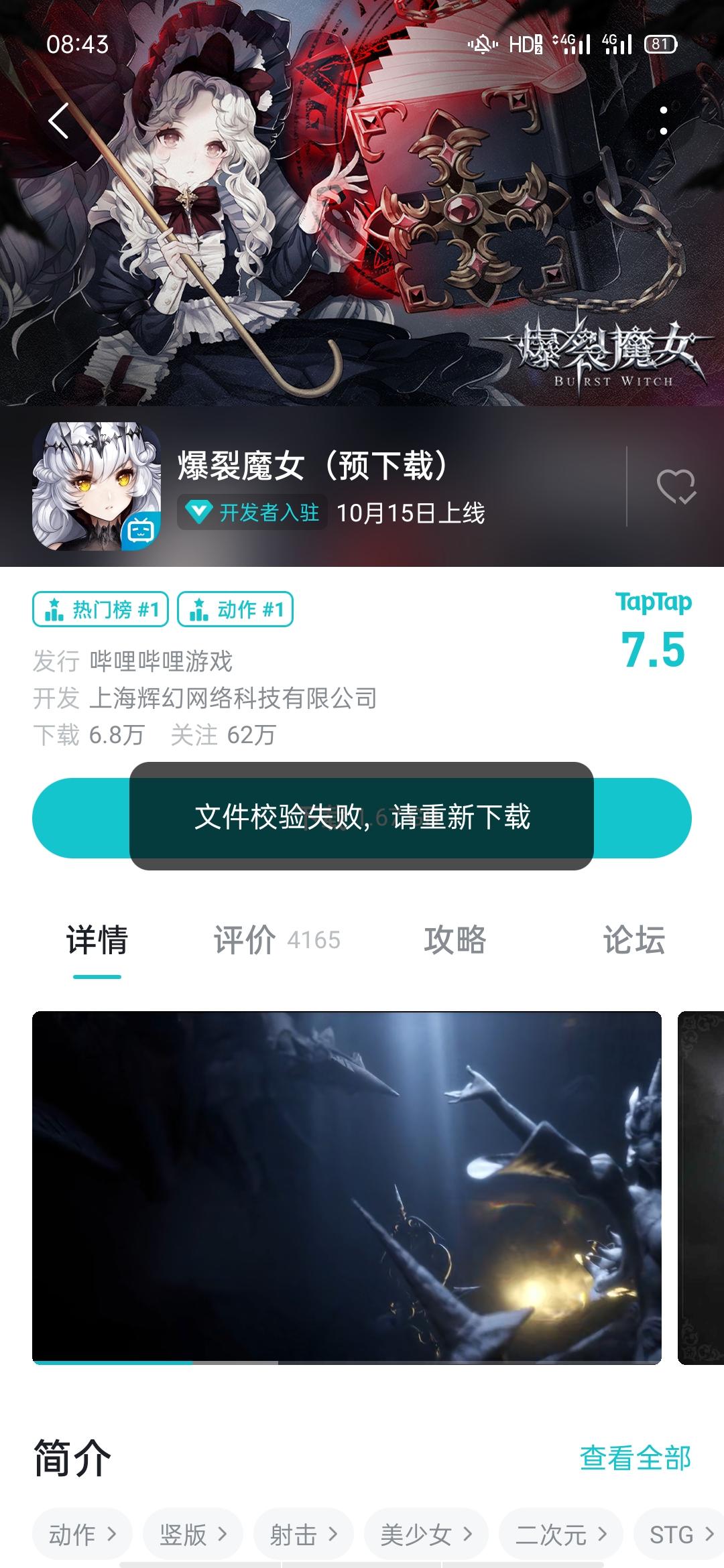The width and height of the screenshot is (724, 1568).
Task: Tap the TapTap 7.5 rating score
Action: (654, 647)
